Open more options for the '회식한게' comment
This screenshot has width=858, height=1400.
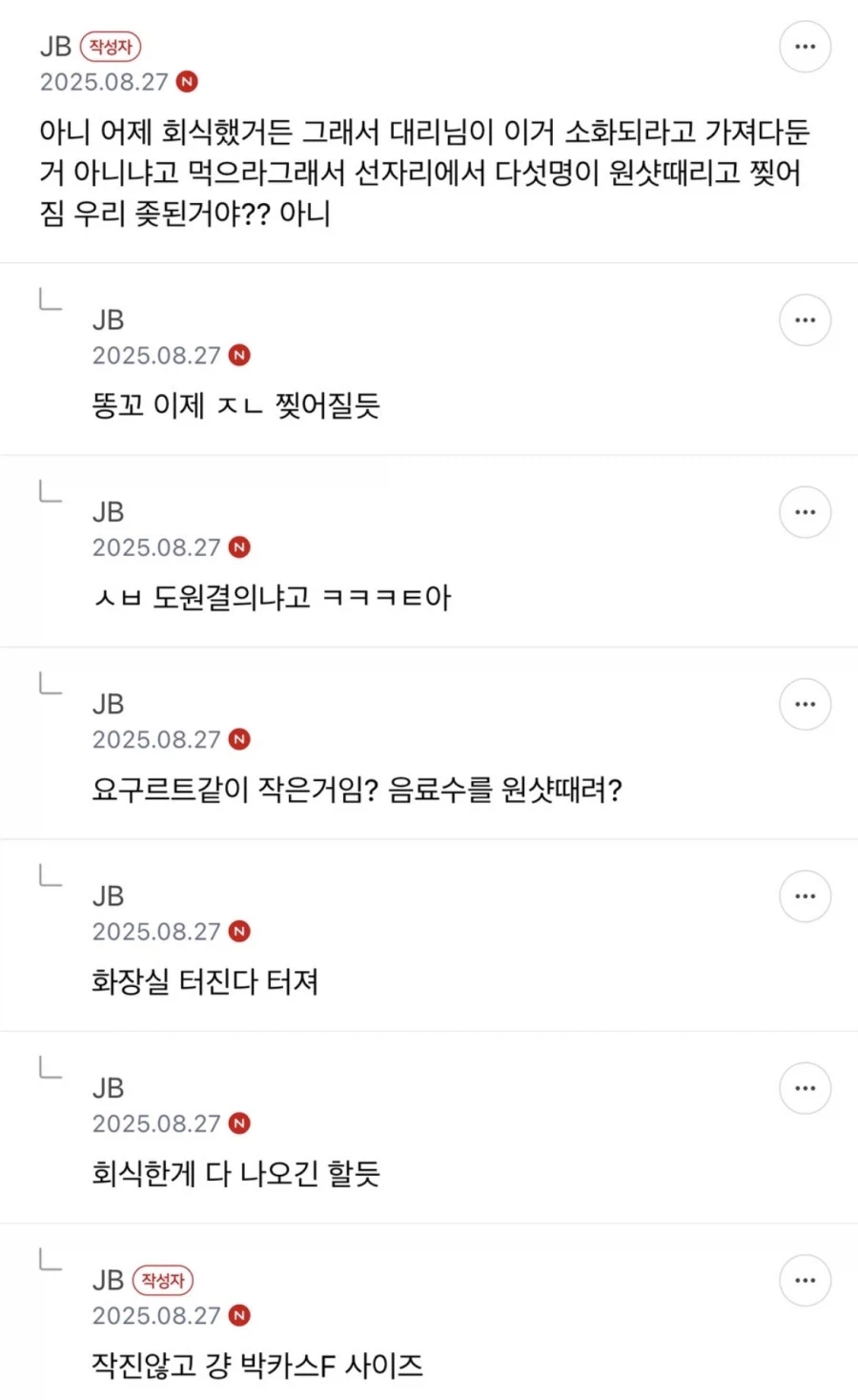(x=805, y=1087)
